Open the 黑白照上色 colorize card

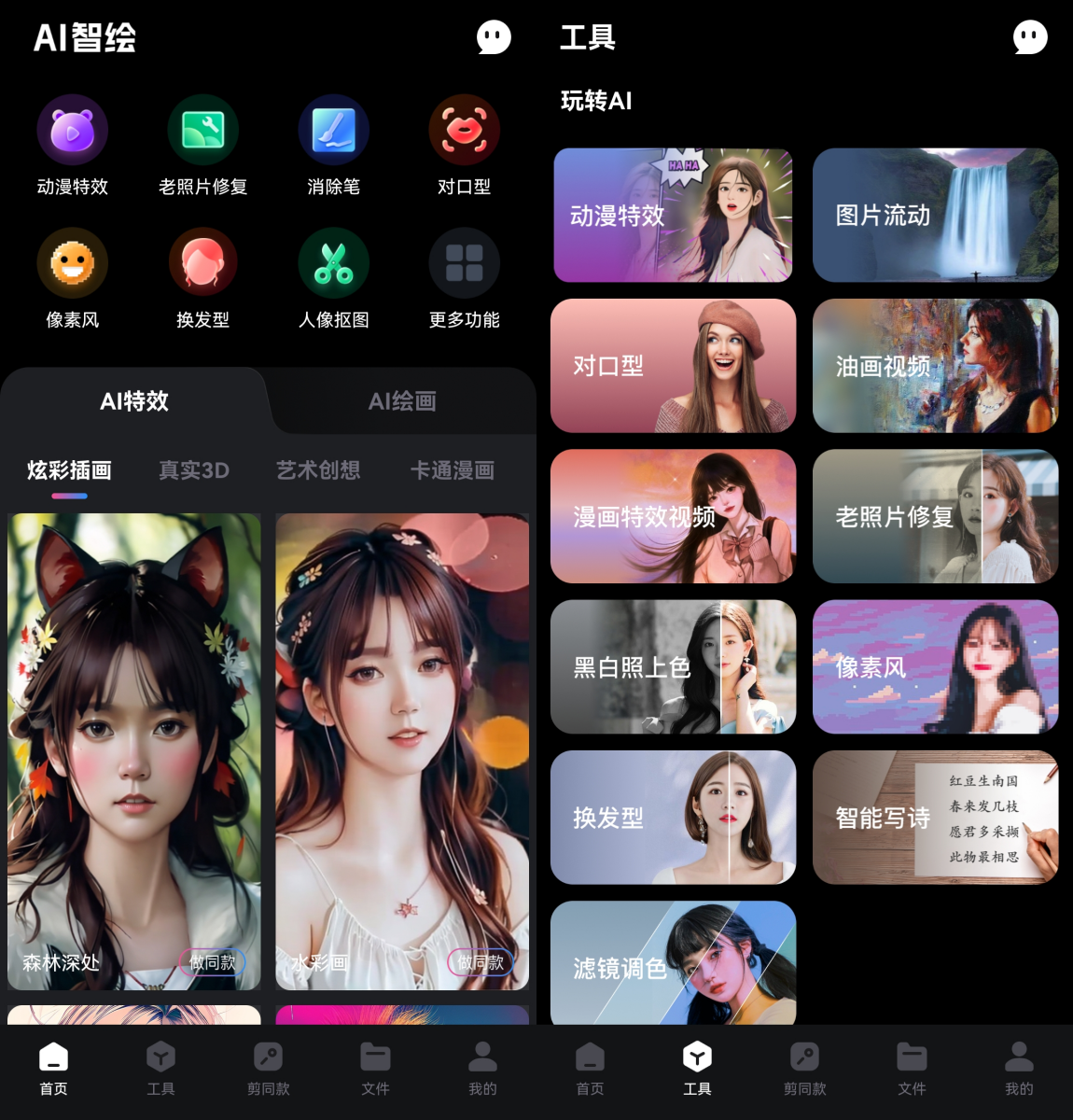(x=673, y=667)
